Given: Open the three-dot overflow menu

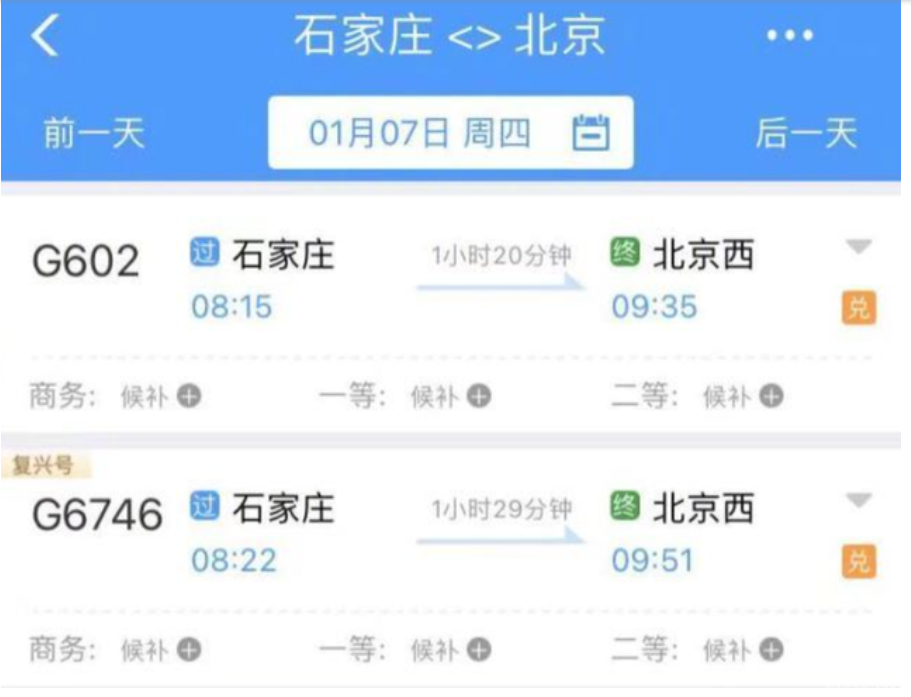Looking at the screenshot, I should [790, 36].
